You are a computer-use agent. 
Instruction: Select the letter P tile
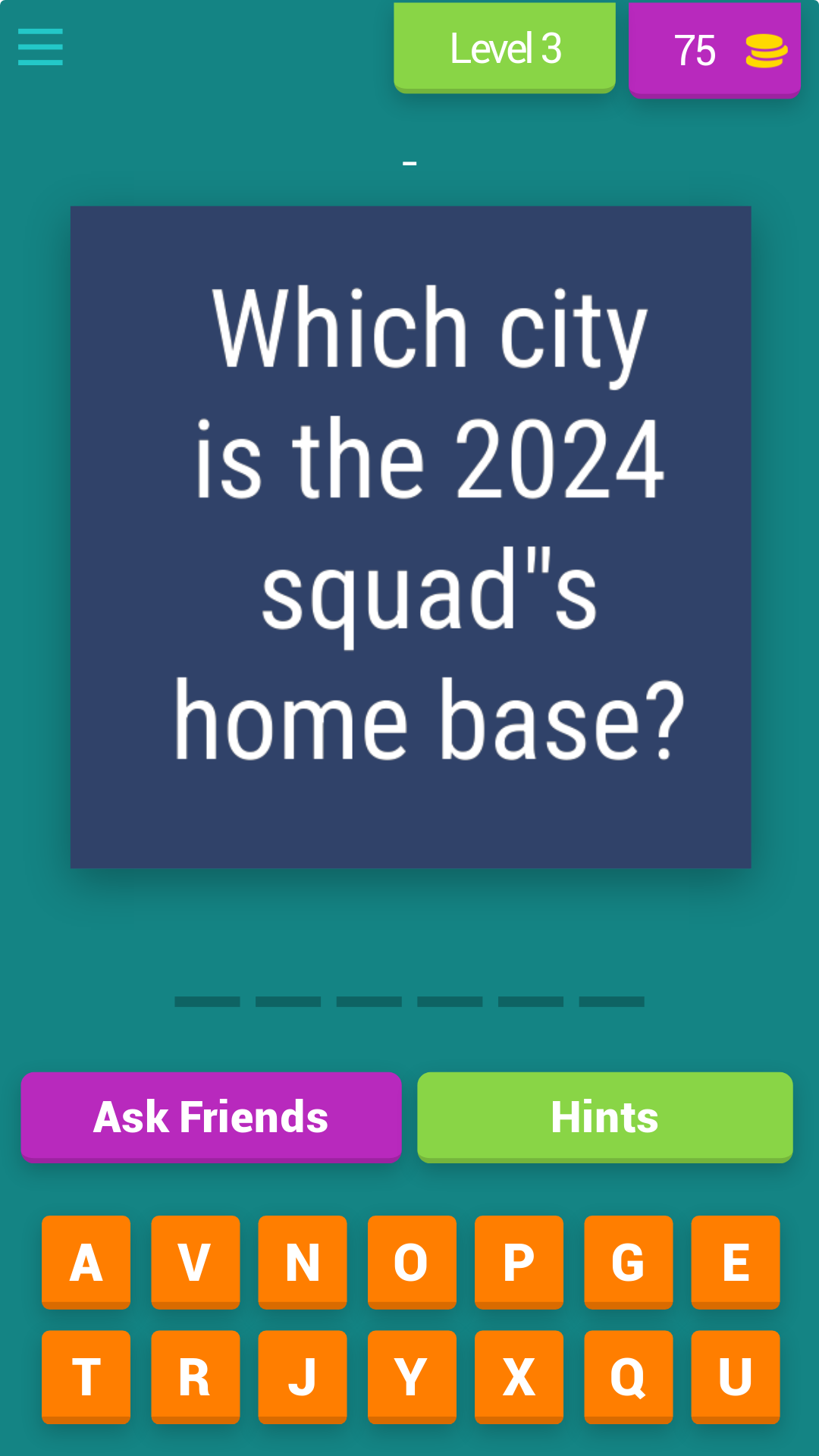click(519, 1263)
